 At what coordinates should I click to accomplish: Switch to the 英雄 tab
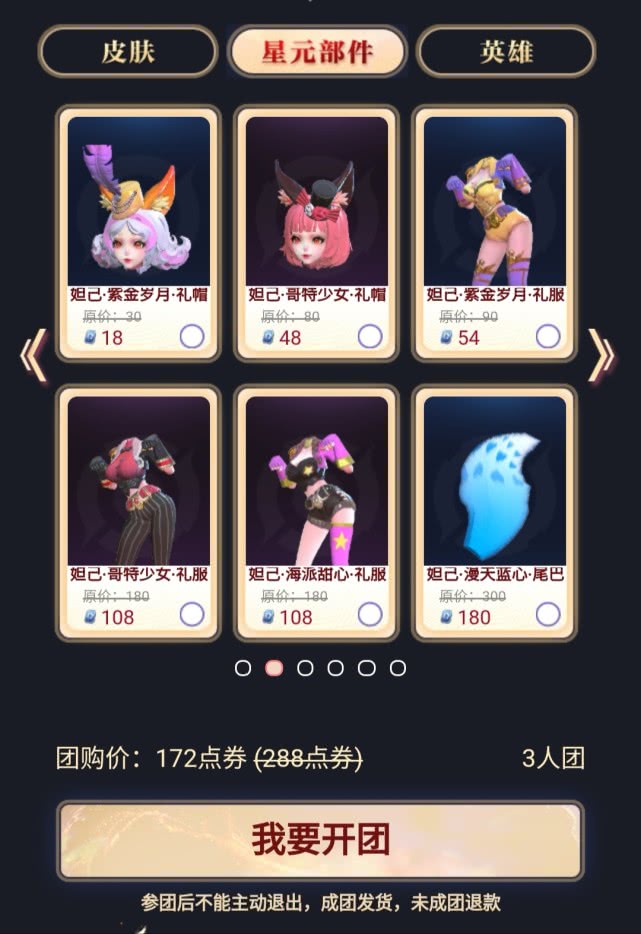click(x=506, y=51)
